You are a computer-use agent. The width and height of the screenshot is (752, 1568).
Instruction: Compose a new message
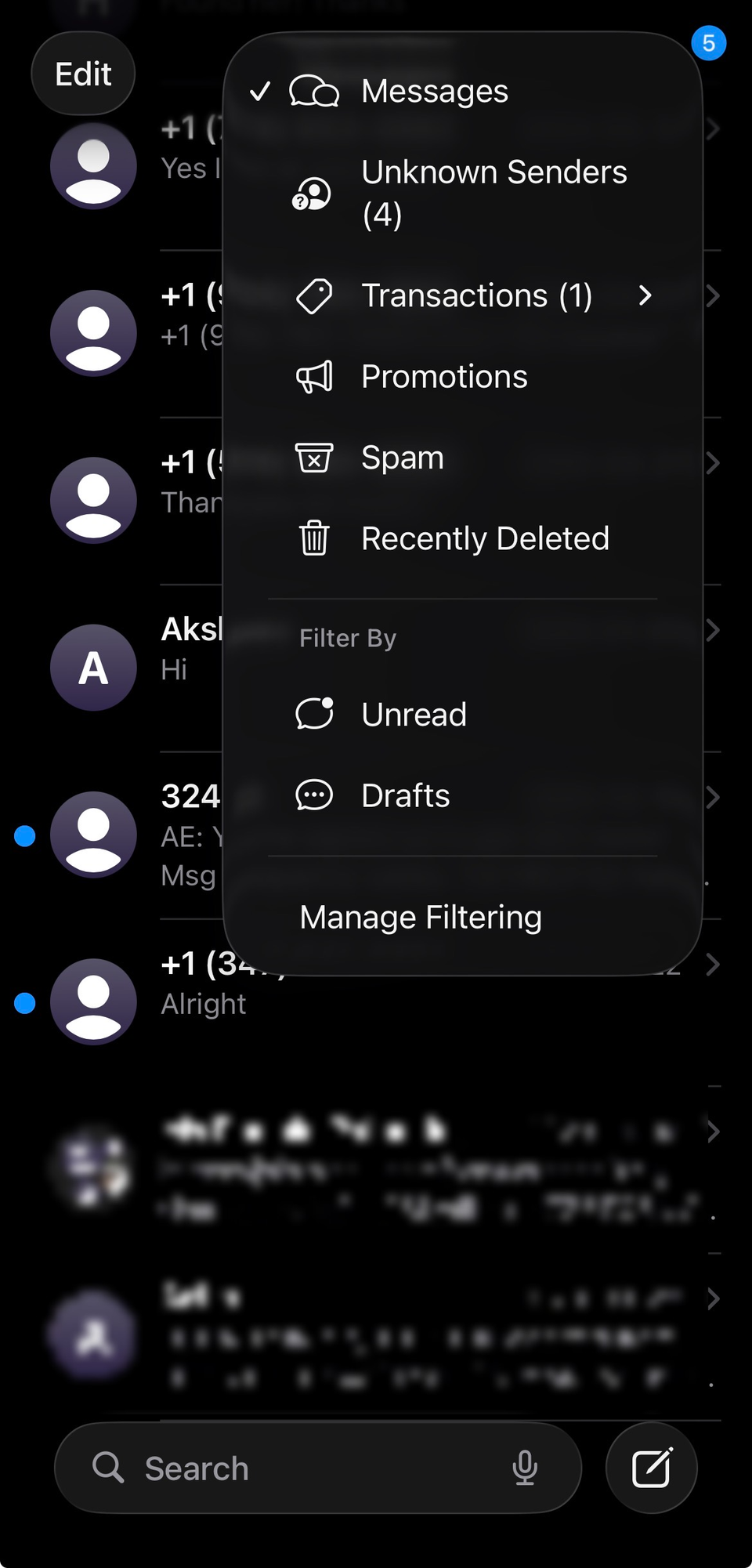tap(651, 1468)
